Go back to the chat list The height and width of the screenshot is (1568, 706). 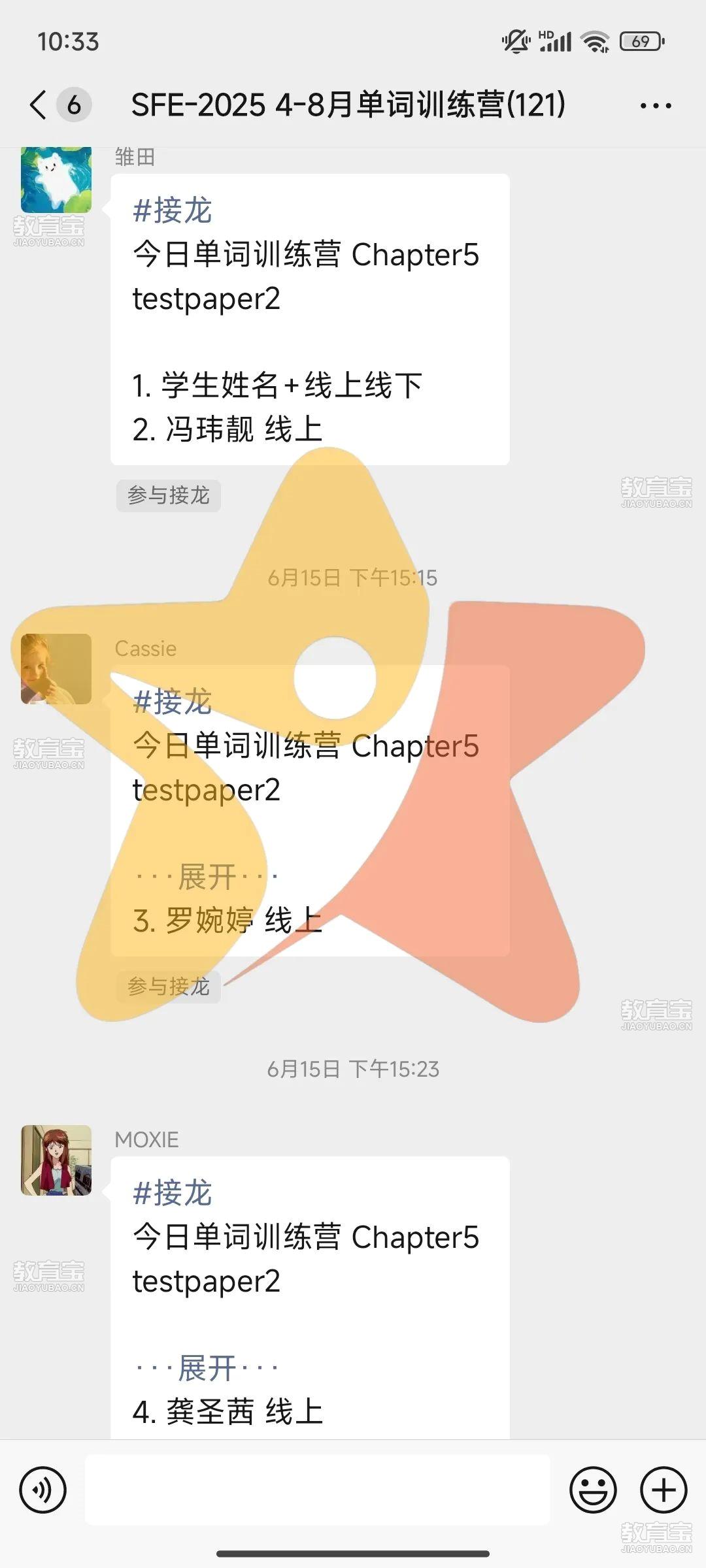click(39, 105)
